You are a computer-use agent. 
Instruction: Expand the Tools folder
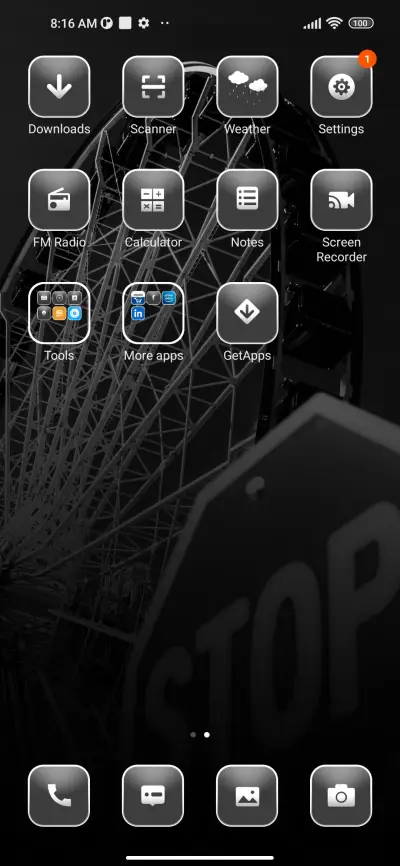click(59, 313)
